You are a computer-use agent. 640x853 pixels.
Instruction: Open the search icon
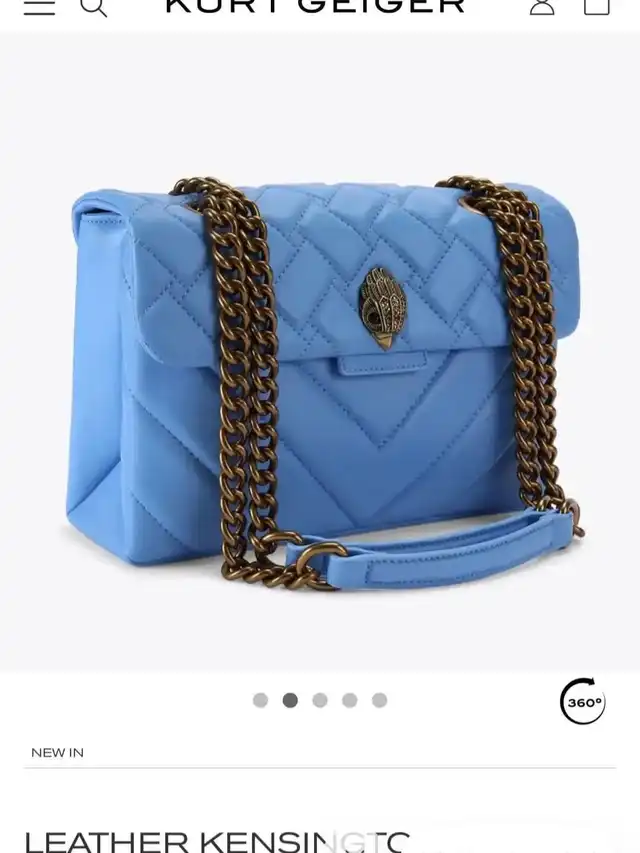(92, 6)
